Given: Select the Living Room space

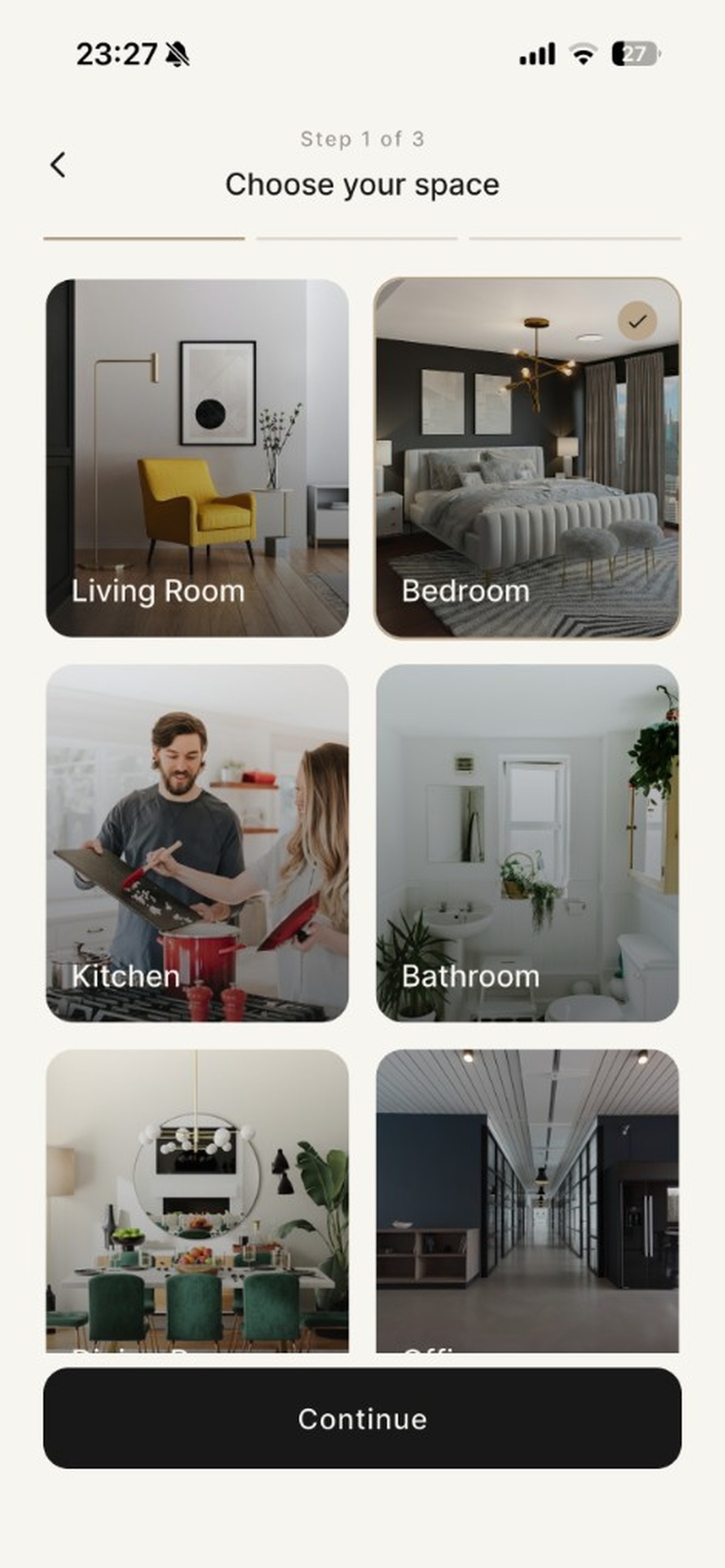Looking at the screenshot, I should tap(197, 458).
